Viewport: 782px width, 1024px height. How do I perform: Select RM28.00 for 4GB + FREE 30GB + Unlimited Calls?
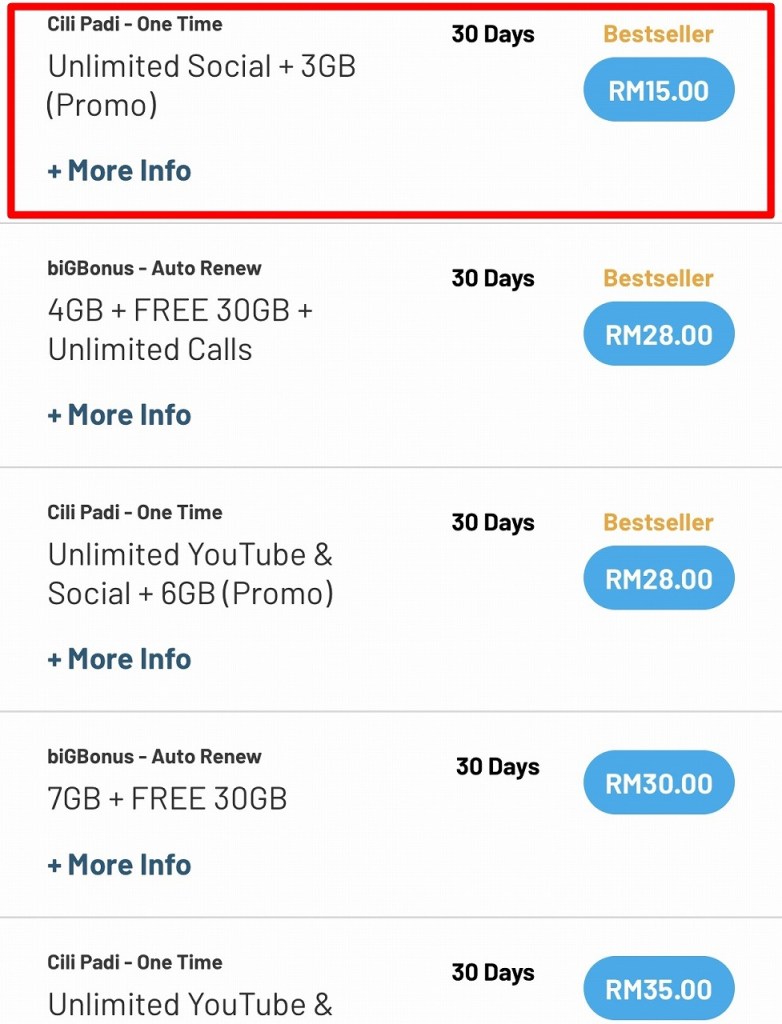coord(659,335)
